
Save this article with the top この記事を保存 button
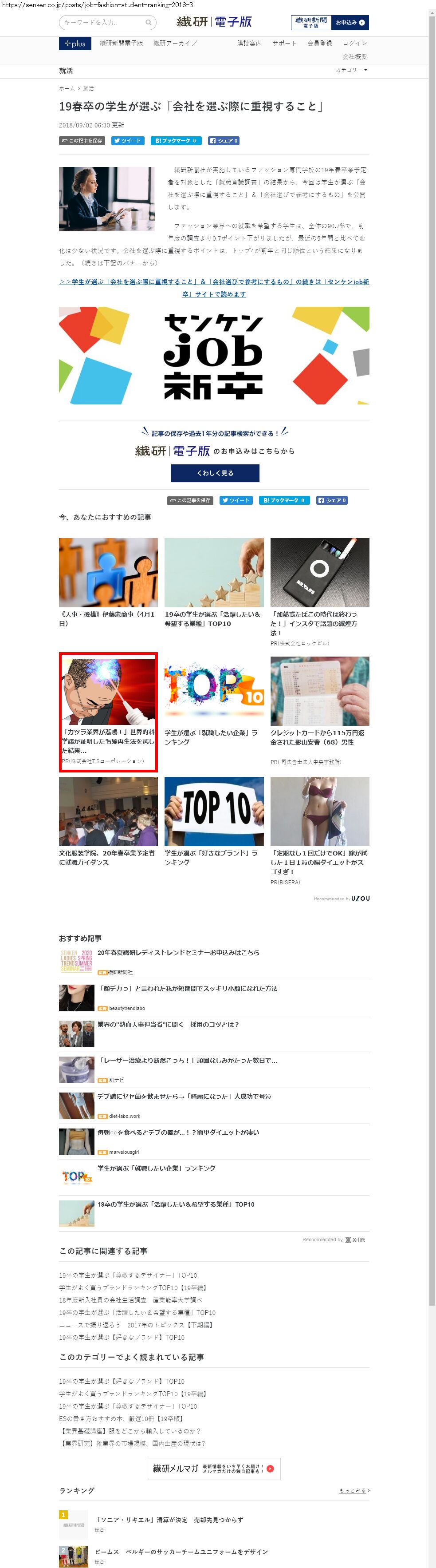coord(82,141)
